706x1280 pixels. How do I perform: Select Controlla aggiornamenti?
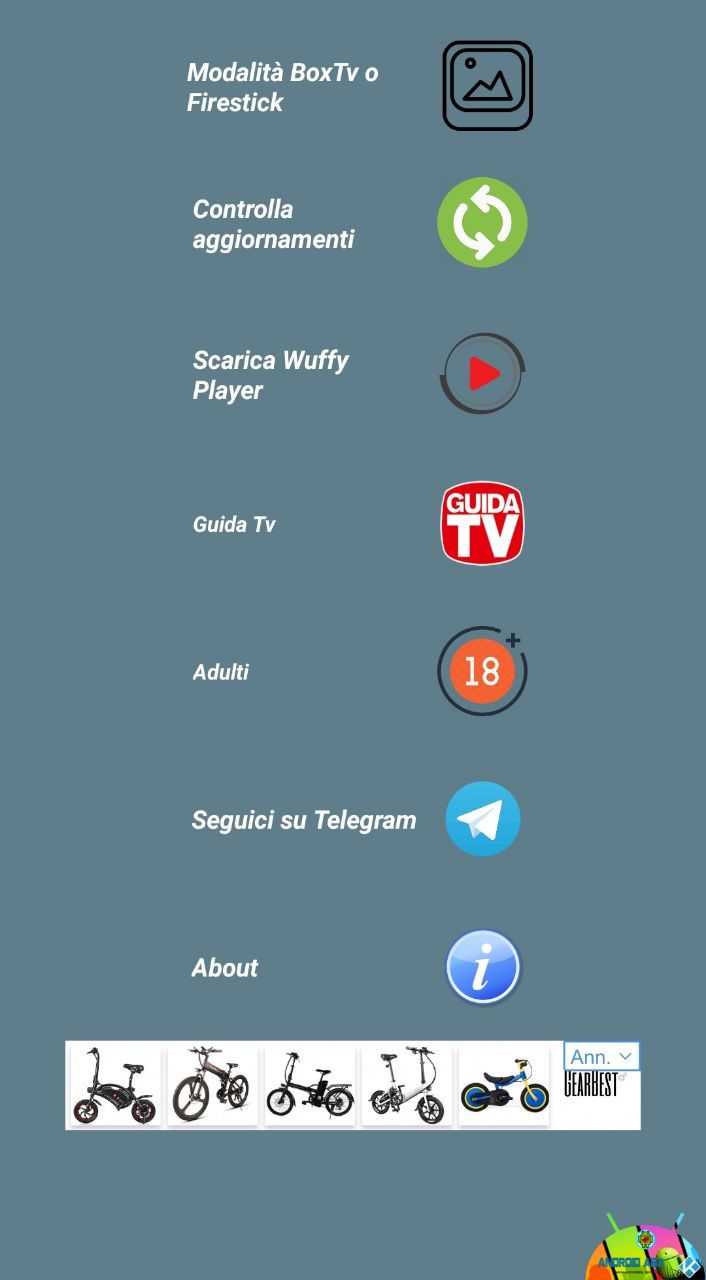[x=482, y=223]
